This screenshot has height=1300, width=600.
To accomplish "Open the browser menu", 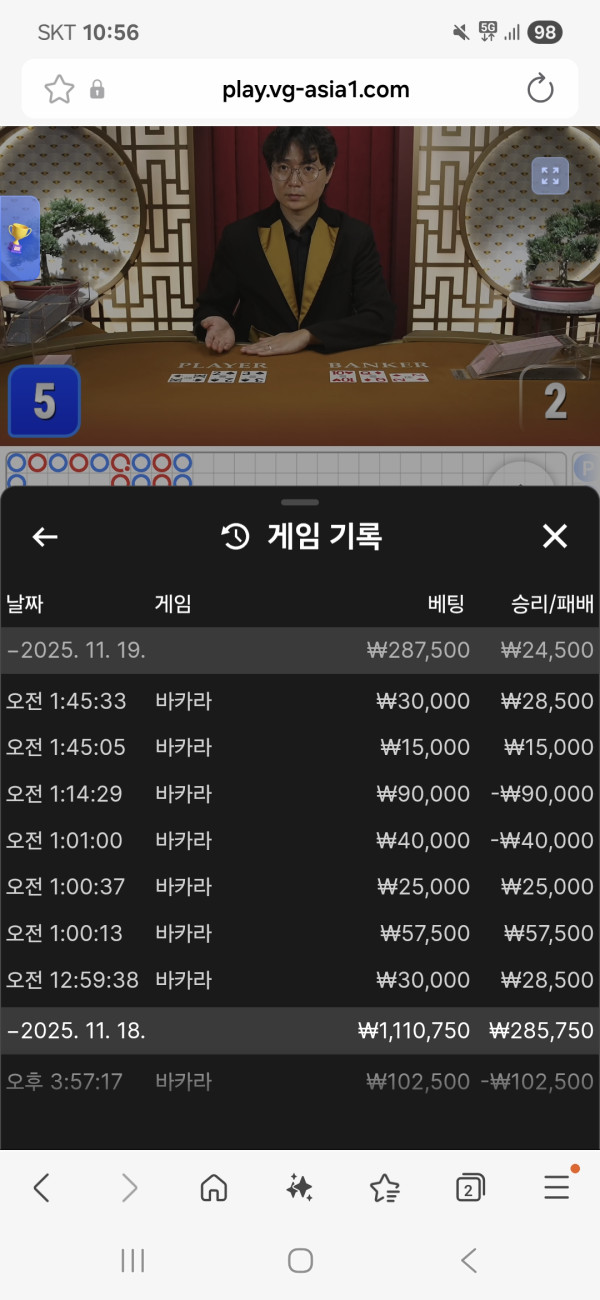I will [557, 1187].
